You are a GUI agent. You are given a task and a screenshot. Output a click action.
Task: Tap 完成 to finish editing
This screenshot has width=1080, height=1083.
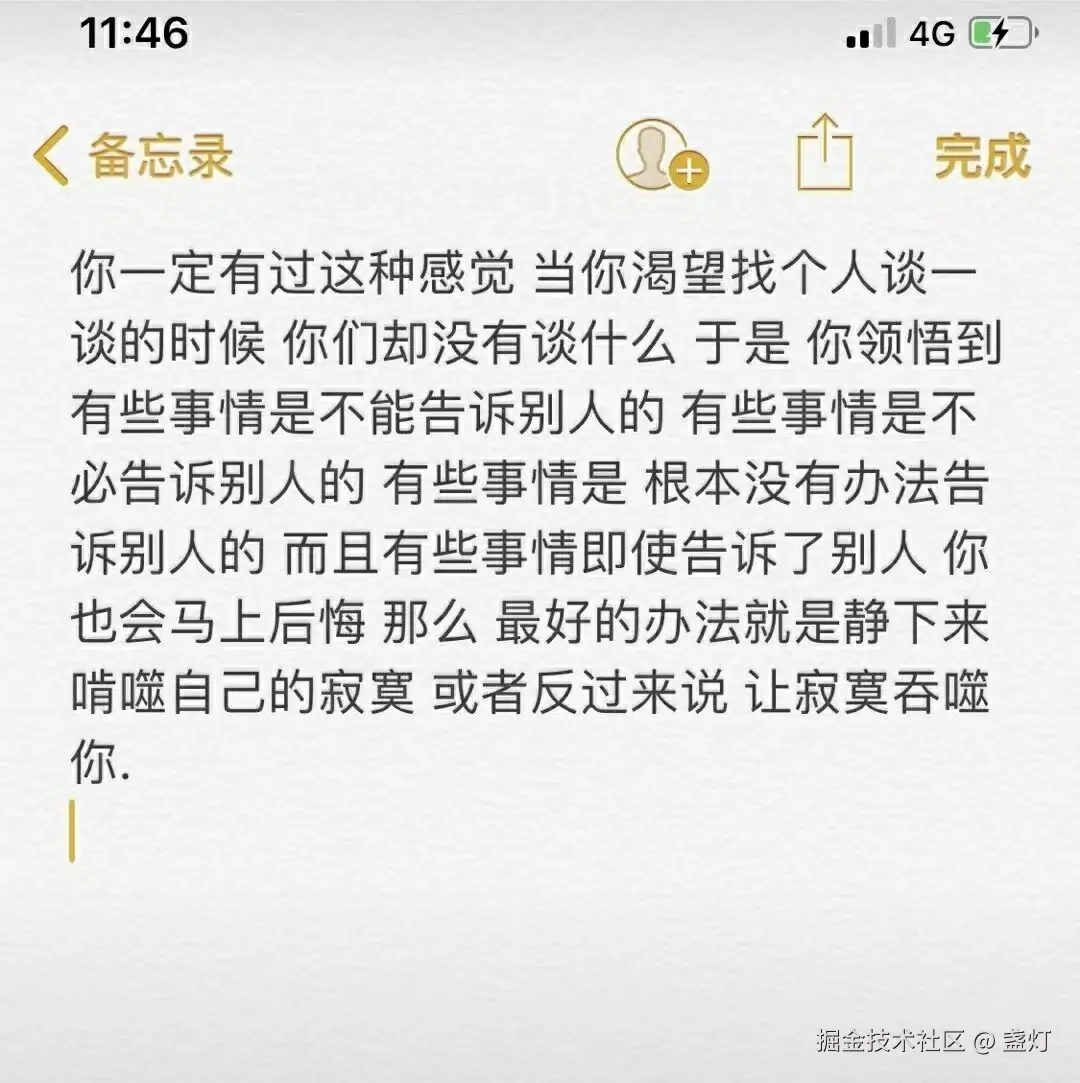pyautogui.click(x=982, y=157)
